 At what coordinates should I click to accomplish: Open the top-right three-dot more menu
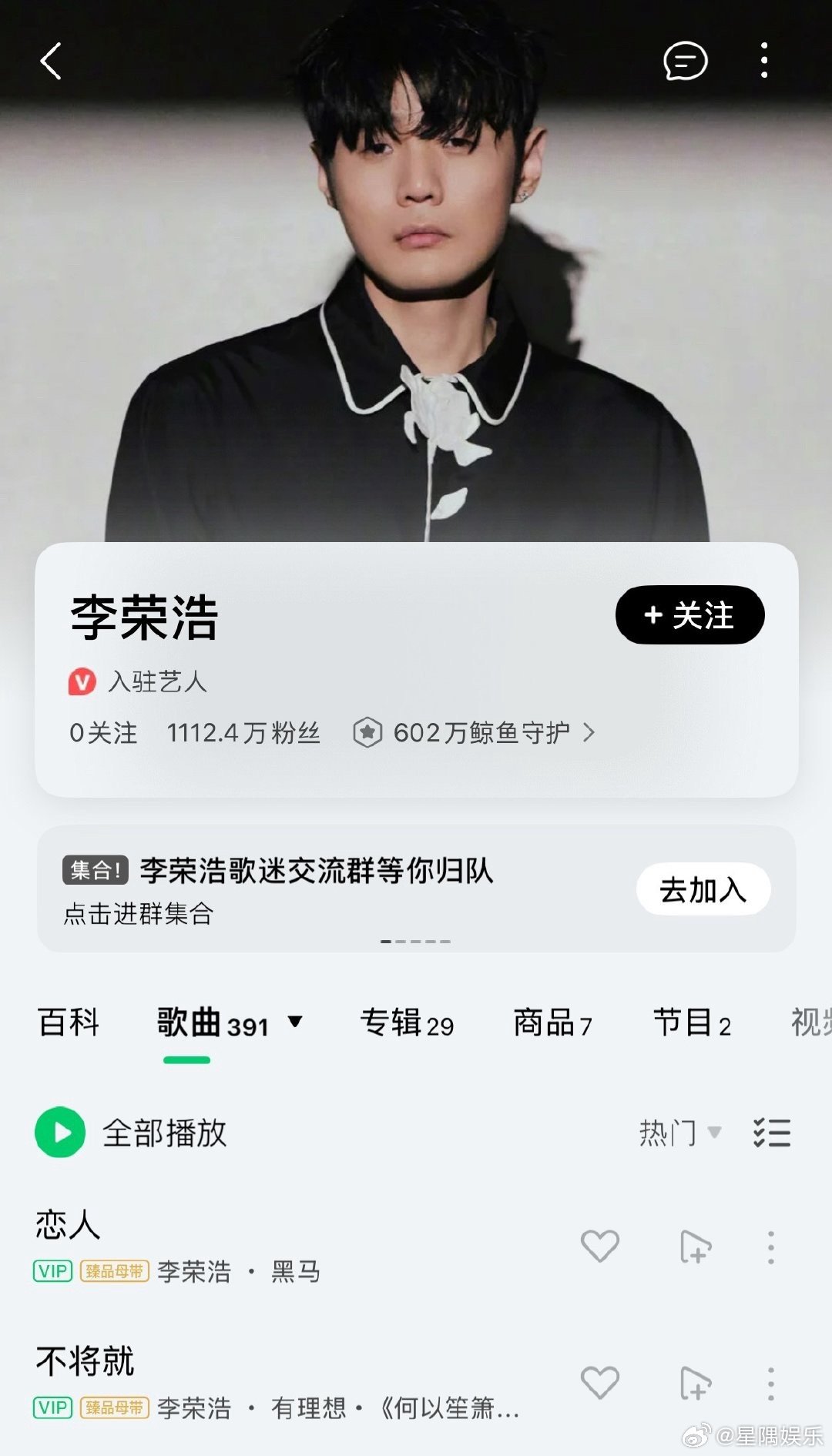coord(763,62)
